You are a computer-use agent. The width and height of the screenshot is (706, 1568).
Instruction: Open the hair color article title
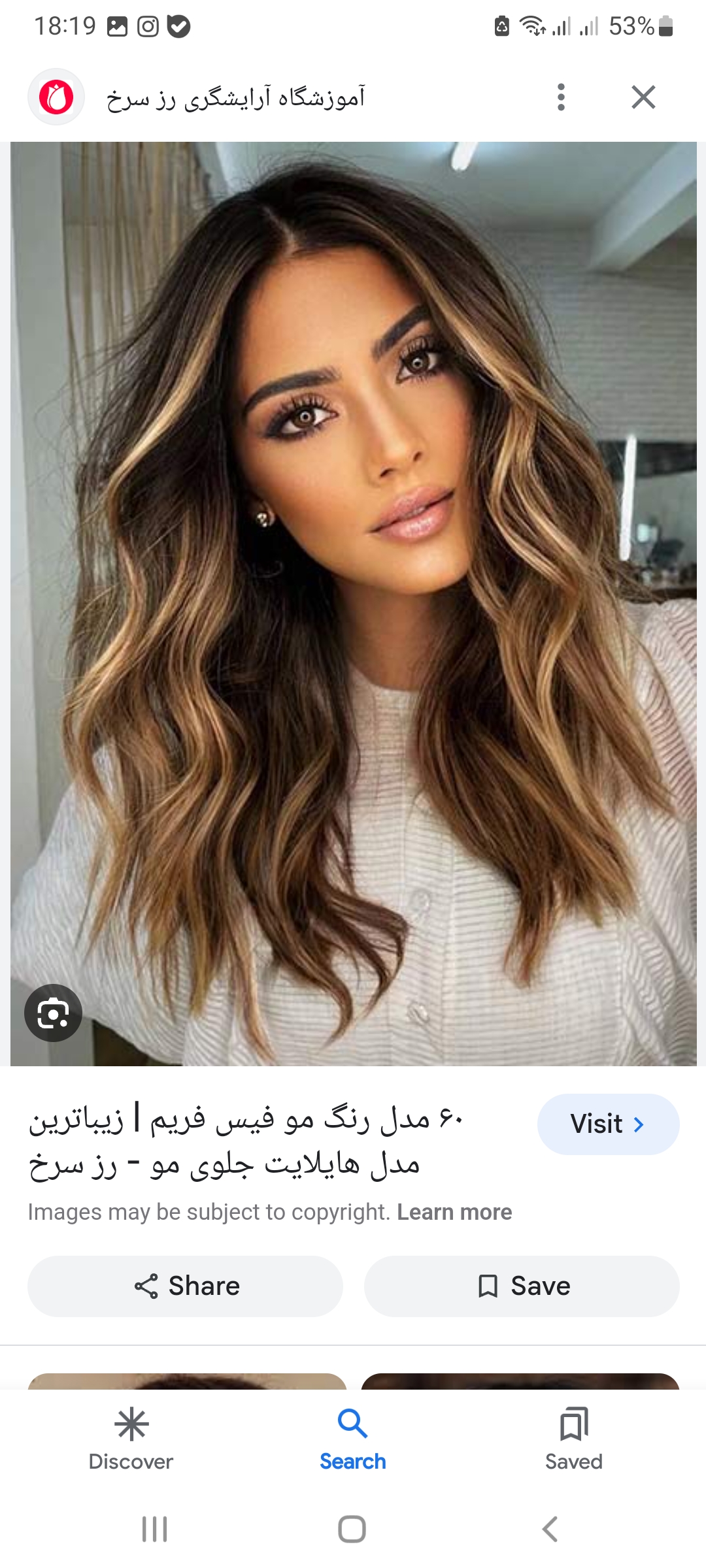246,1142
